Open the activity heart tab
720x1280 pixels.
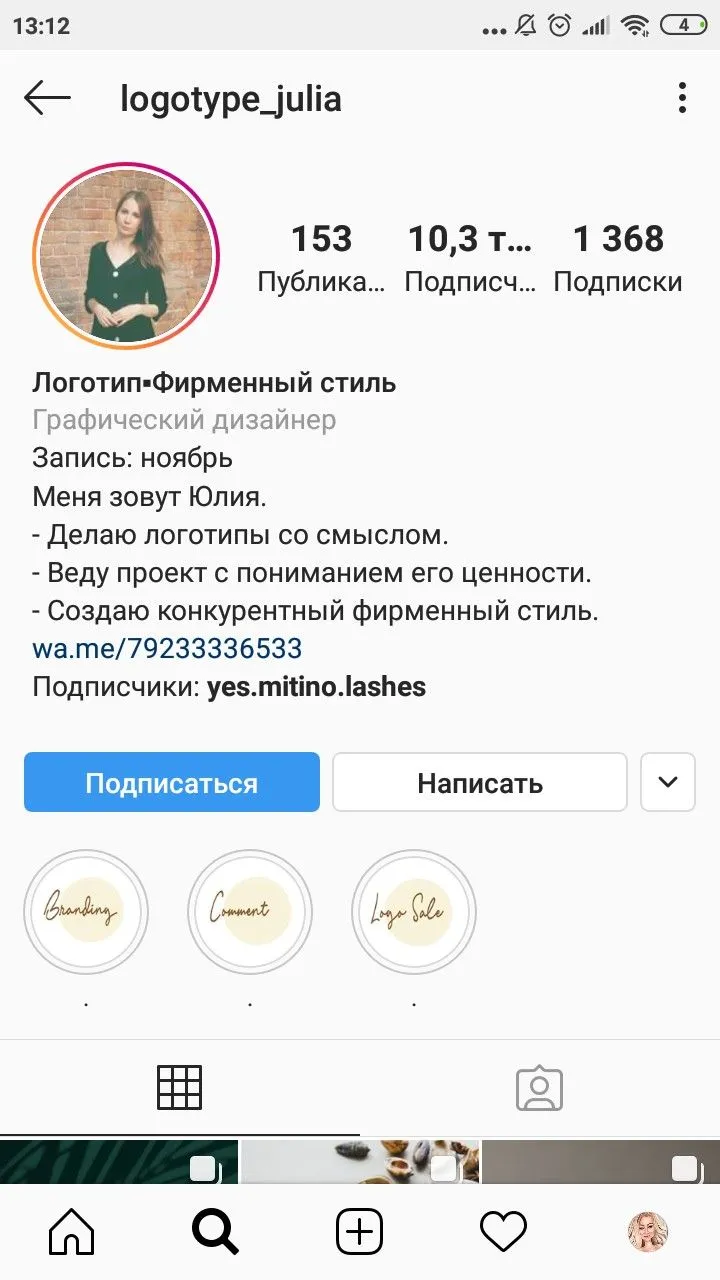(503, 1232)
